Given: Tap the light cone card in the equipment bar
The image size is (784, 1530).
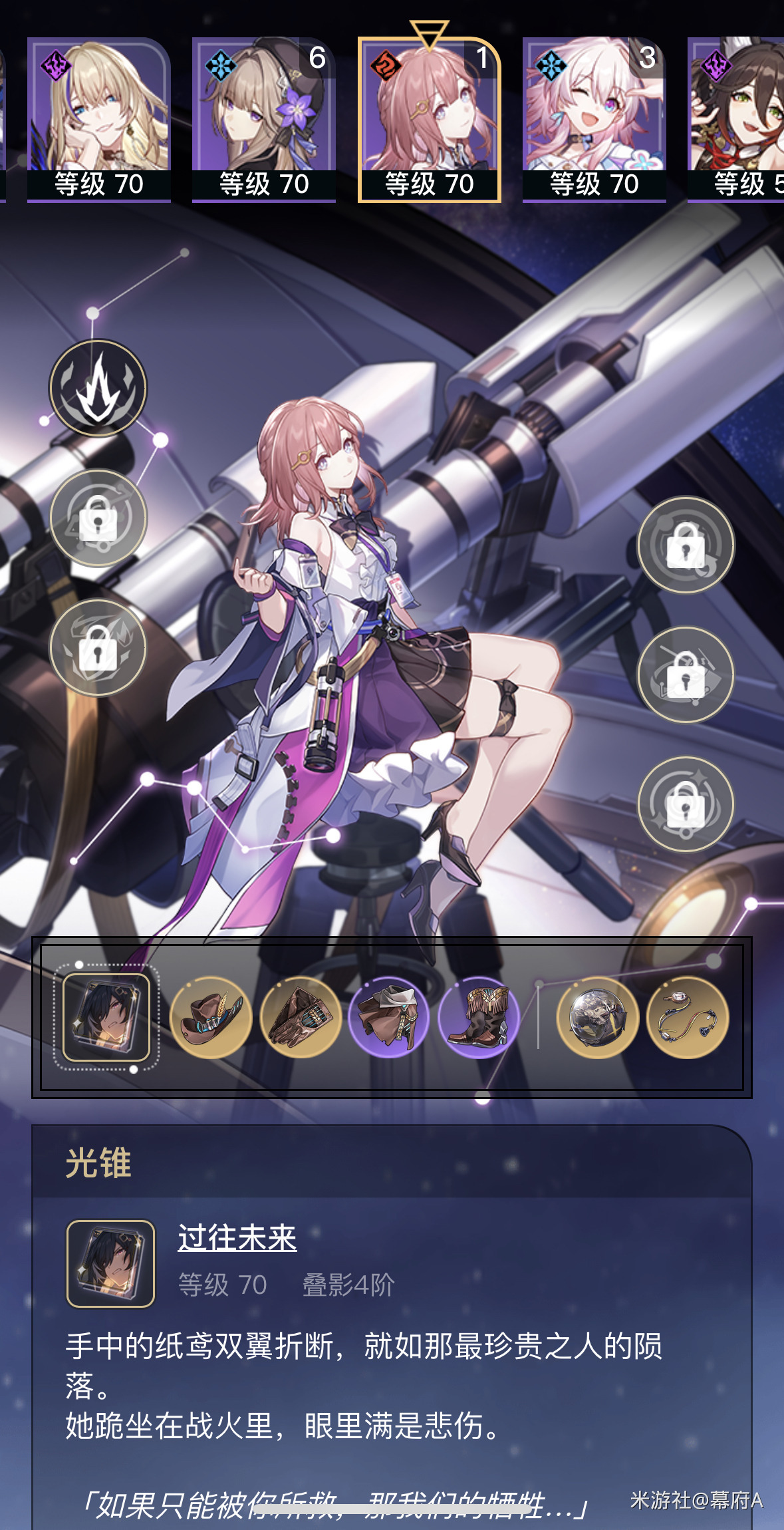Looking at the screenshot, I should point(106,1017).
